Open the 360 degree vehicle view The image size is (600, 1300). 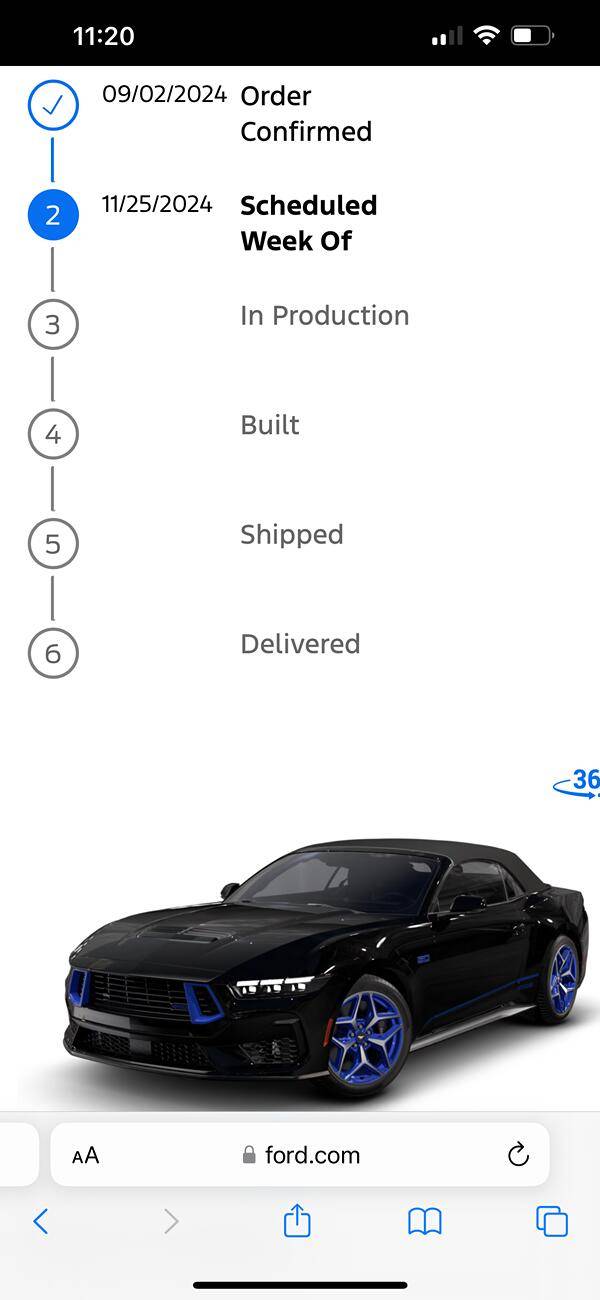pos(580,782)
